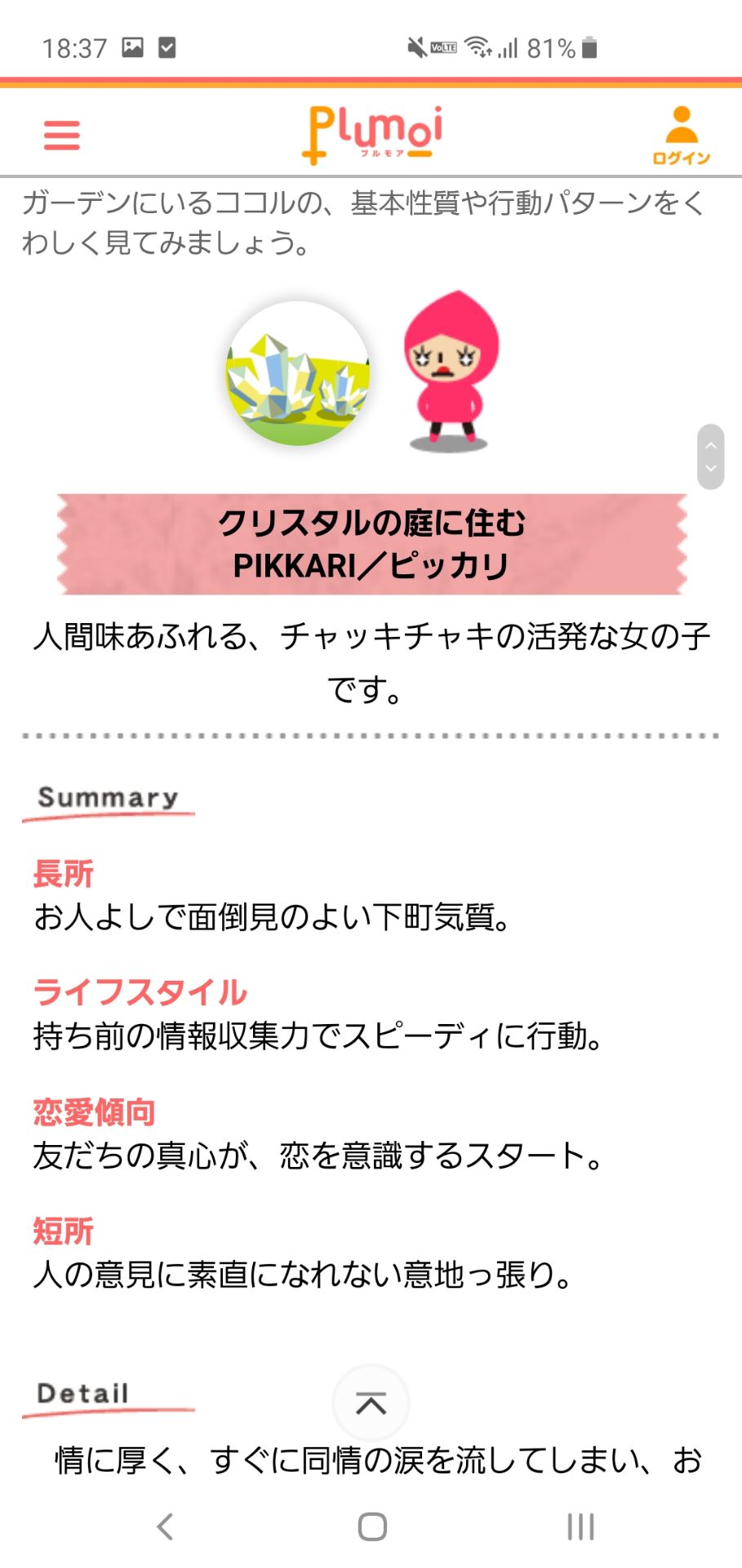Open recent apps from navigation bar
Viewport: 742px width, 1568px height.
[580, 1526]
